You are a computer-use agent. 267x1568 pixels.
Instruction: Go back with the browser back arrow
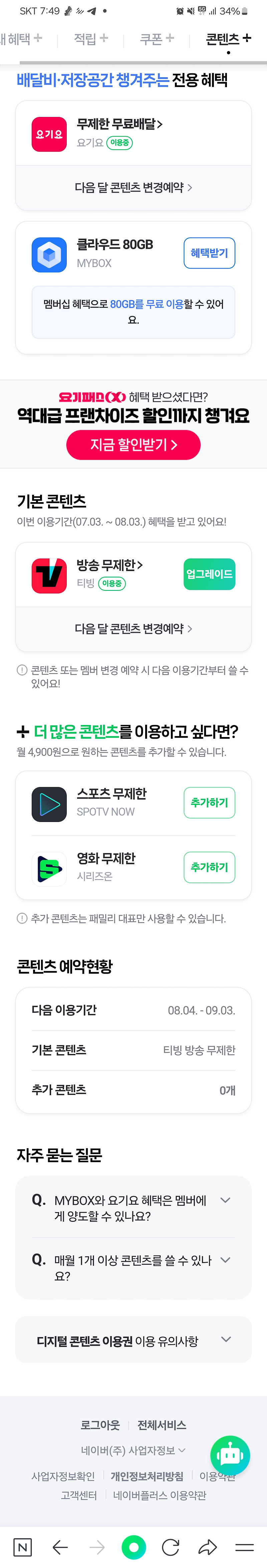point(60,1546)
